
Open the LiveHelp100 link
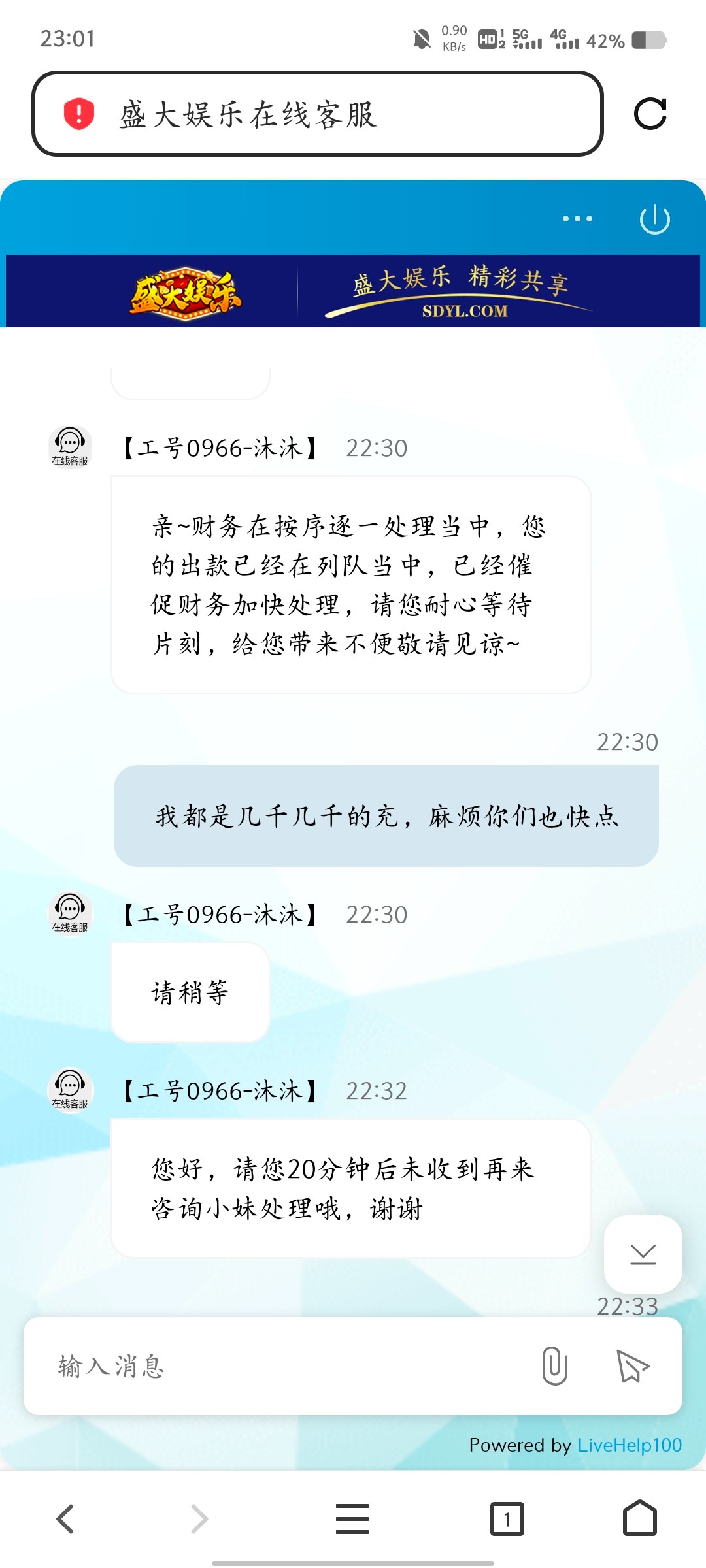[x=630, y=1445]
